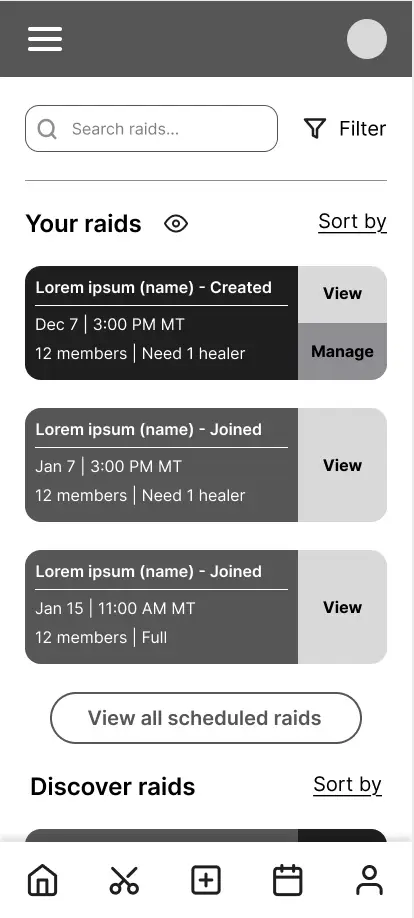Image resolution: width=414 pixels, height=918 pixels.
Task: Tap the Search raids field
Action: (x=151, y=128)
